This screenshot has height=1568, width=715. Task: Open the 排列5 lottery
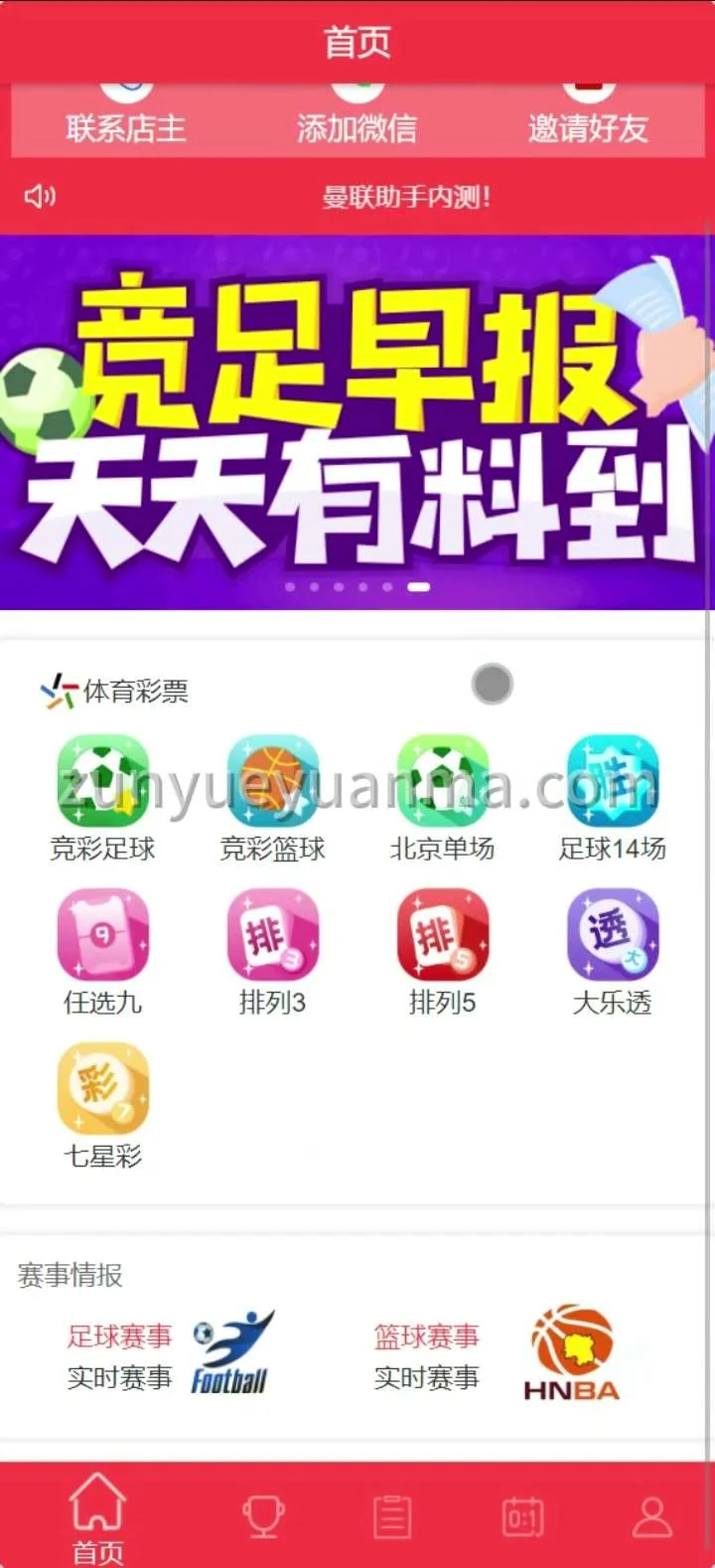tap(443, 951)
